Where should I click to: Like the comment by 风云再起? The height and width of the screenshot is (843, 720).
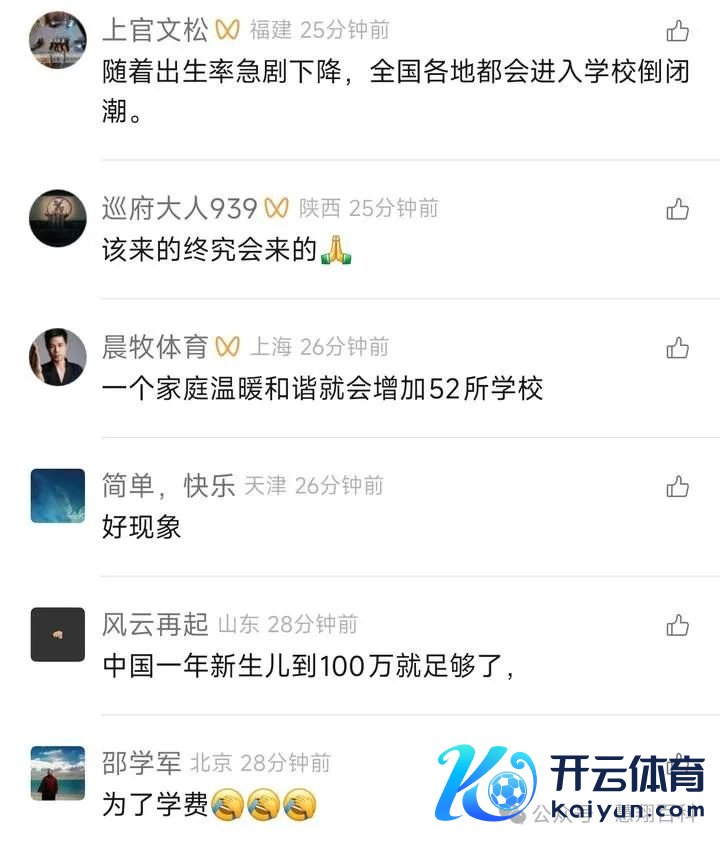point(678,626)
